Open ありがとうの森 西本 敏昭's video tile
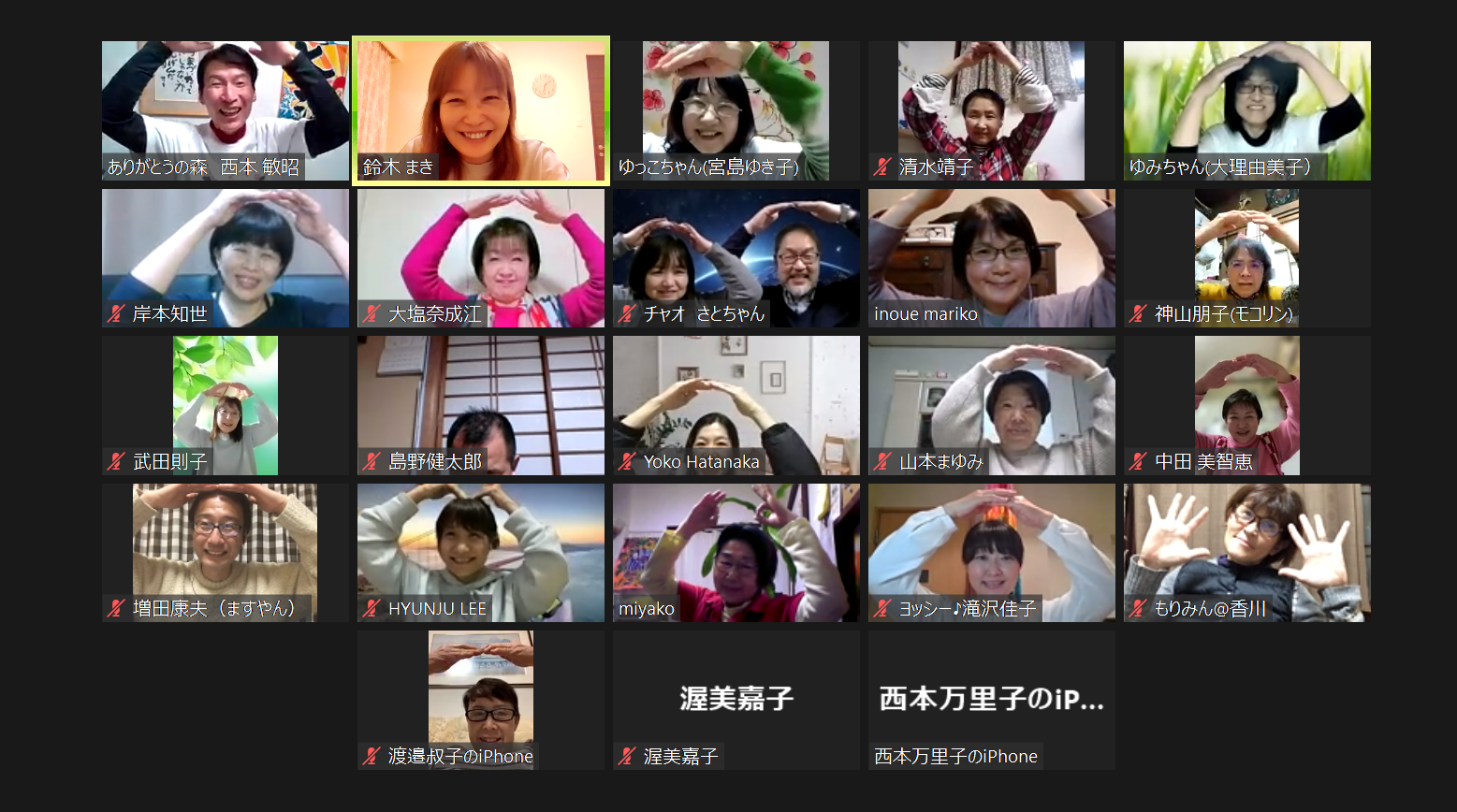1457x812 pixels. coord(226,110)
